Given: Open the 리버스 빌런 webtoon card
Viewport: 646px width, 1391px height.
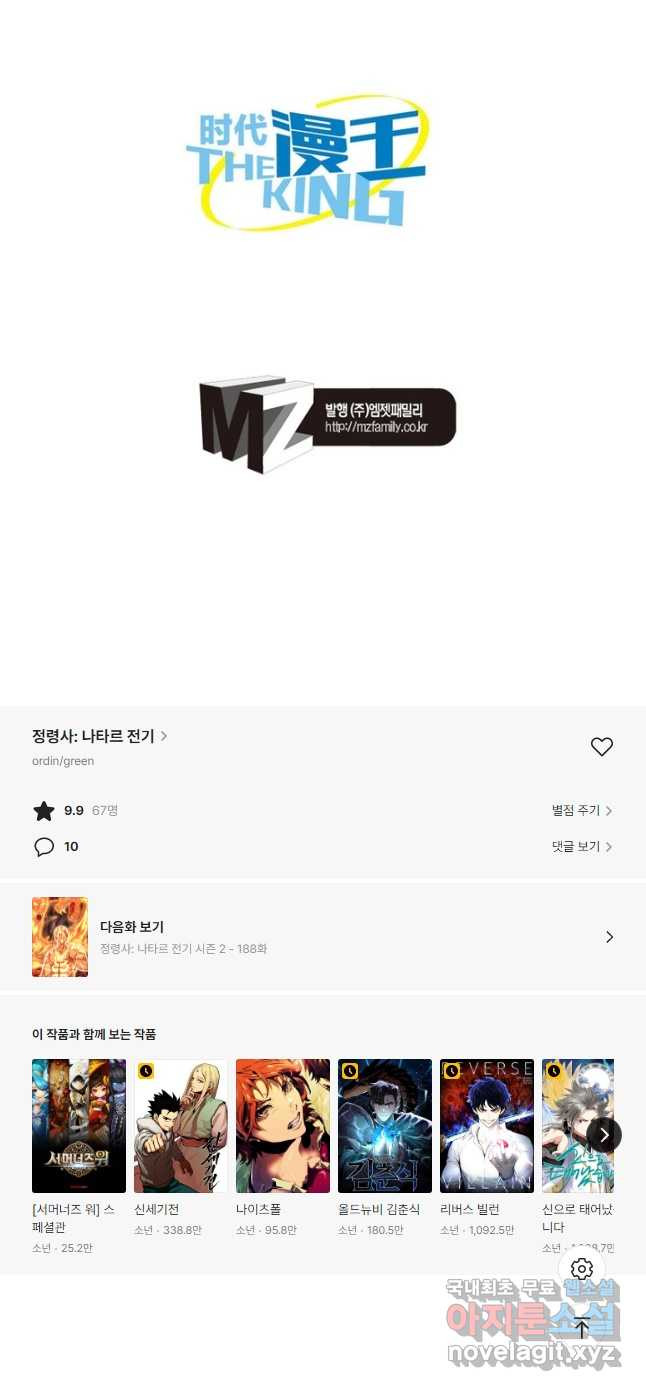Looking at the screenshot, I should click(487, 1126).
